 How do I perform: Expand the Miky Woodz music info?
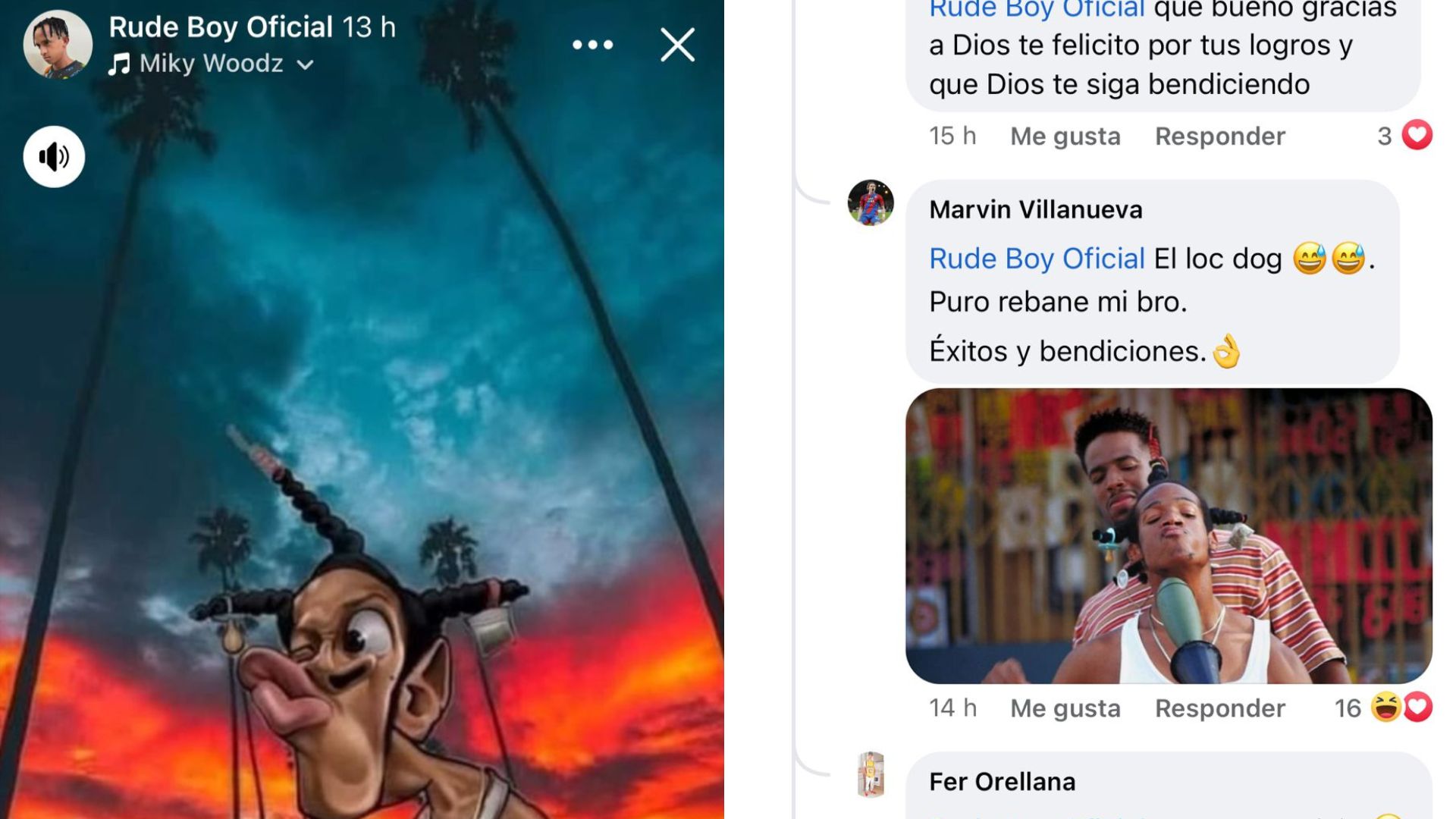305,64
